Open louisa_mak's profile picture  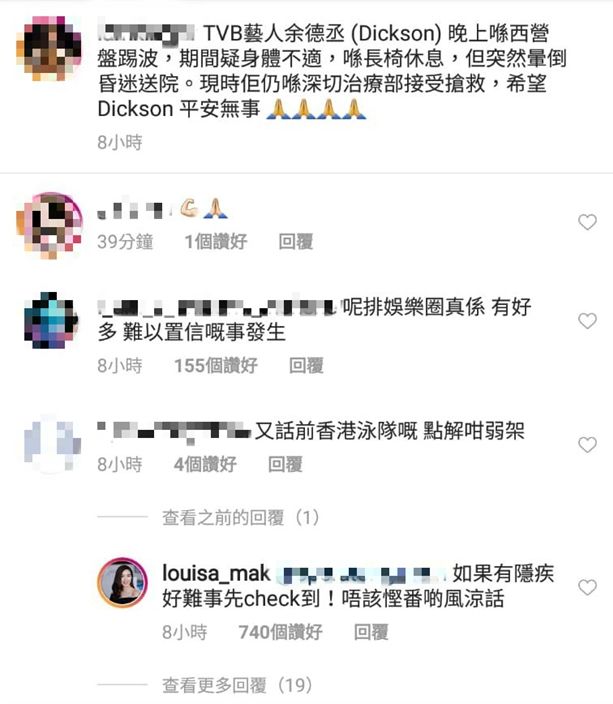126,582
